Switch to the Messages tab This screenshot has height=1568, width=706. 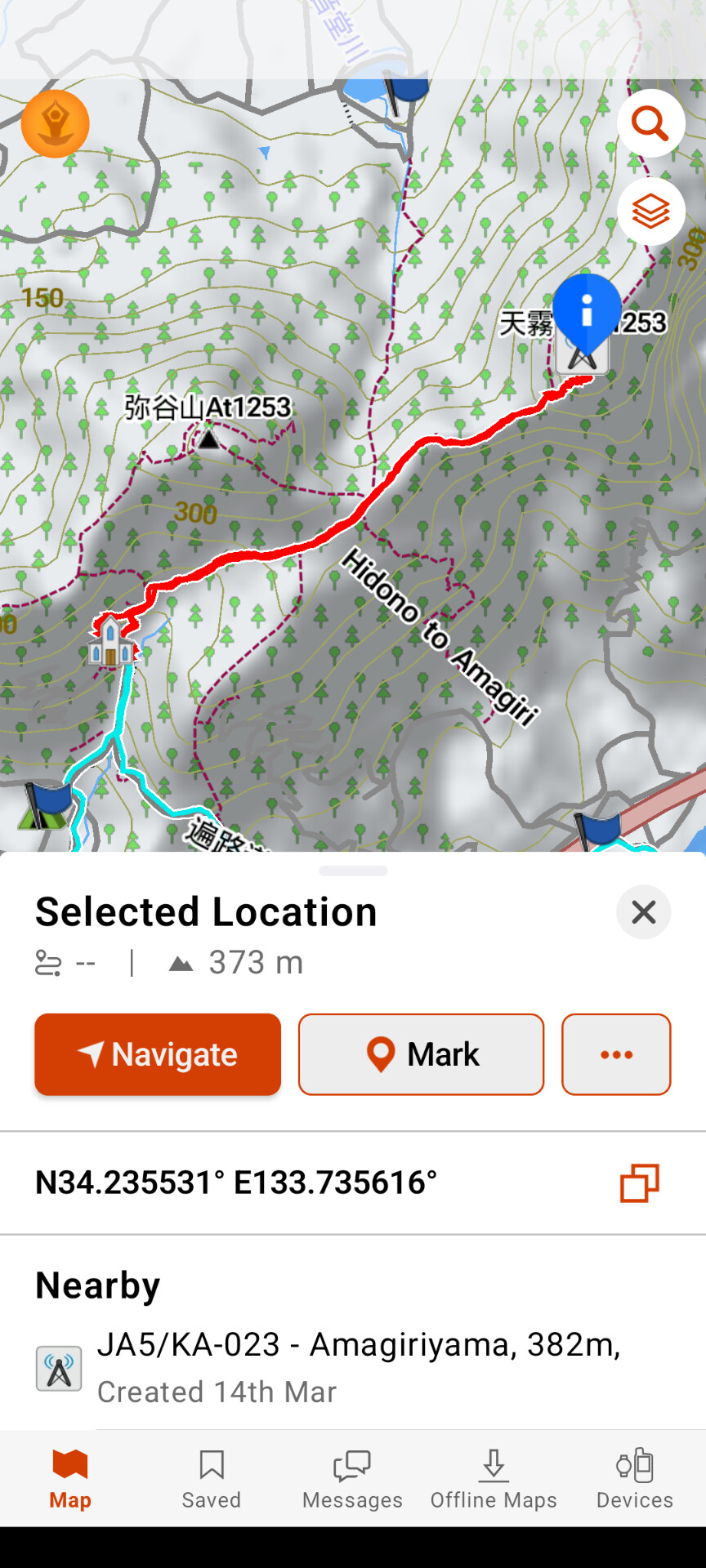tap(352, 1479)
